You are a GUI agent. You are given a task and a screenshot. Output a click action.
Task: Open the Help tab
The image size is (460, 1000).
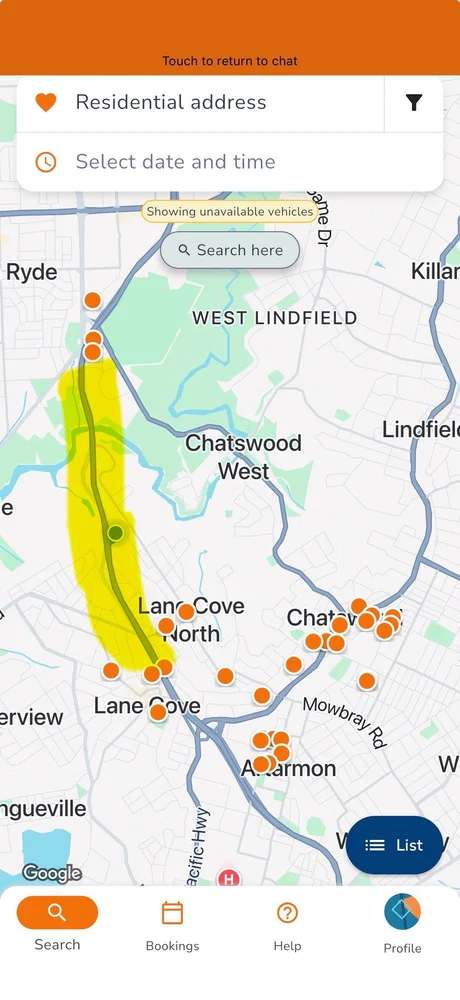[x=287, y=927]
